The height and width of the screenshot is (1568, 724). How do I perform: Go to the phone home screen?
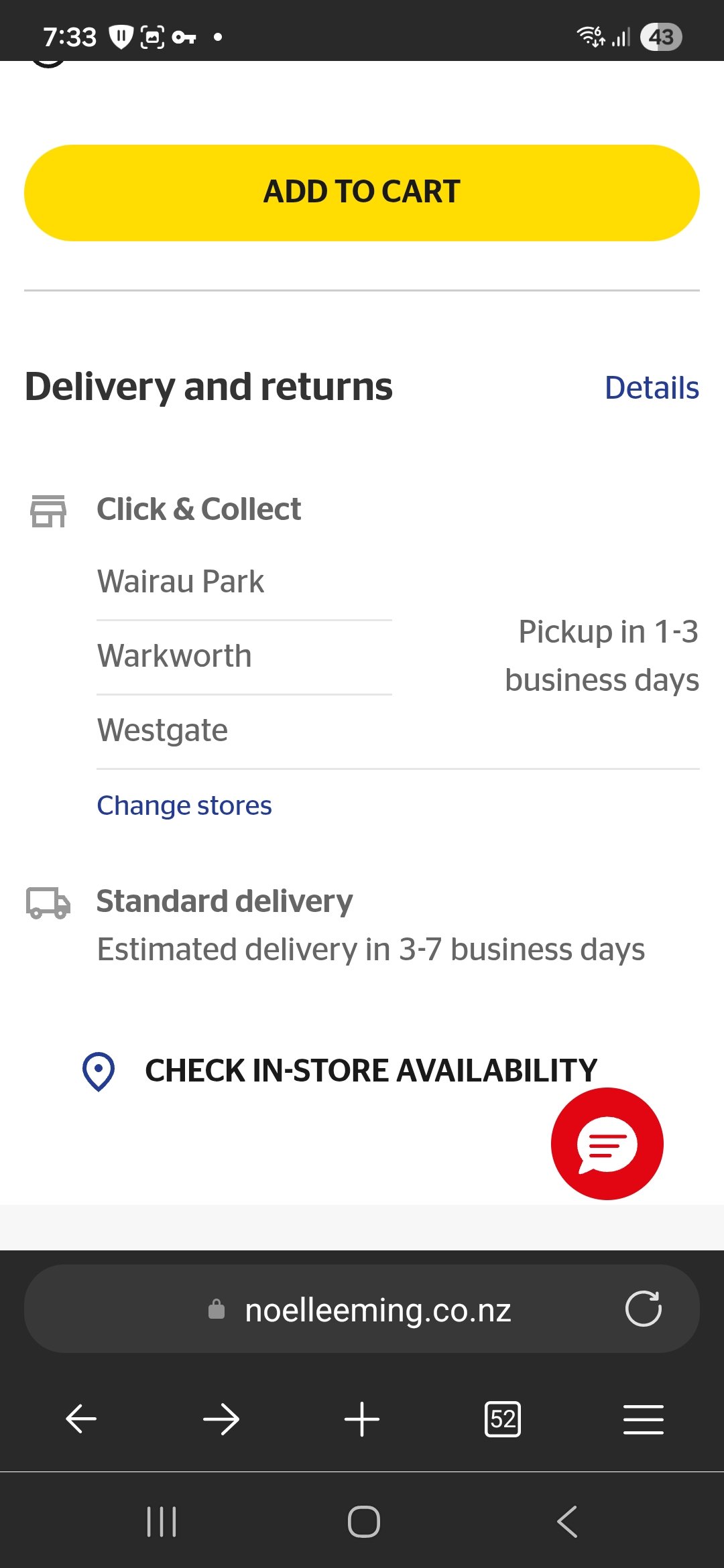click(x=364, y=1521)
